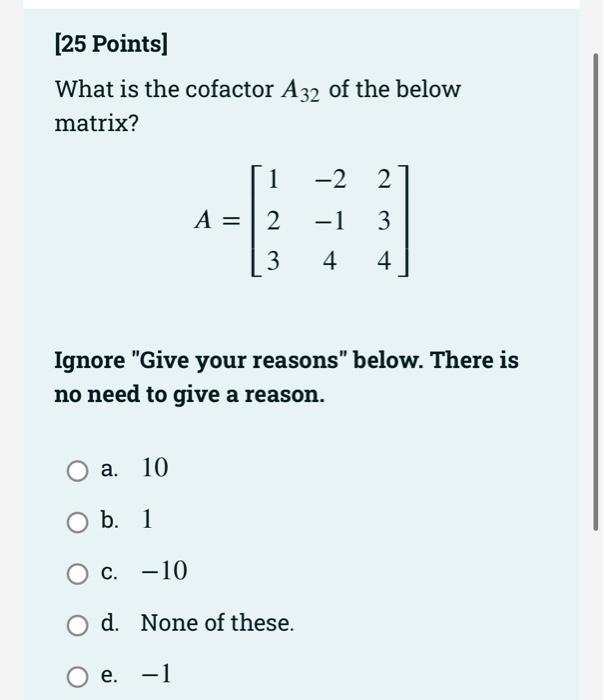The image size is (604, 700).
Task: Select option d. None of these
Action: 77,626
